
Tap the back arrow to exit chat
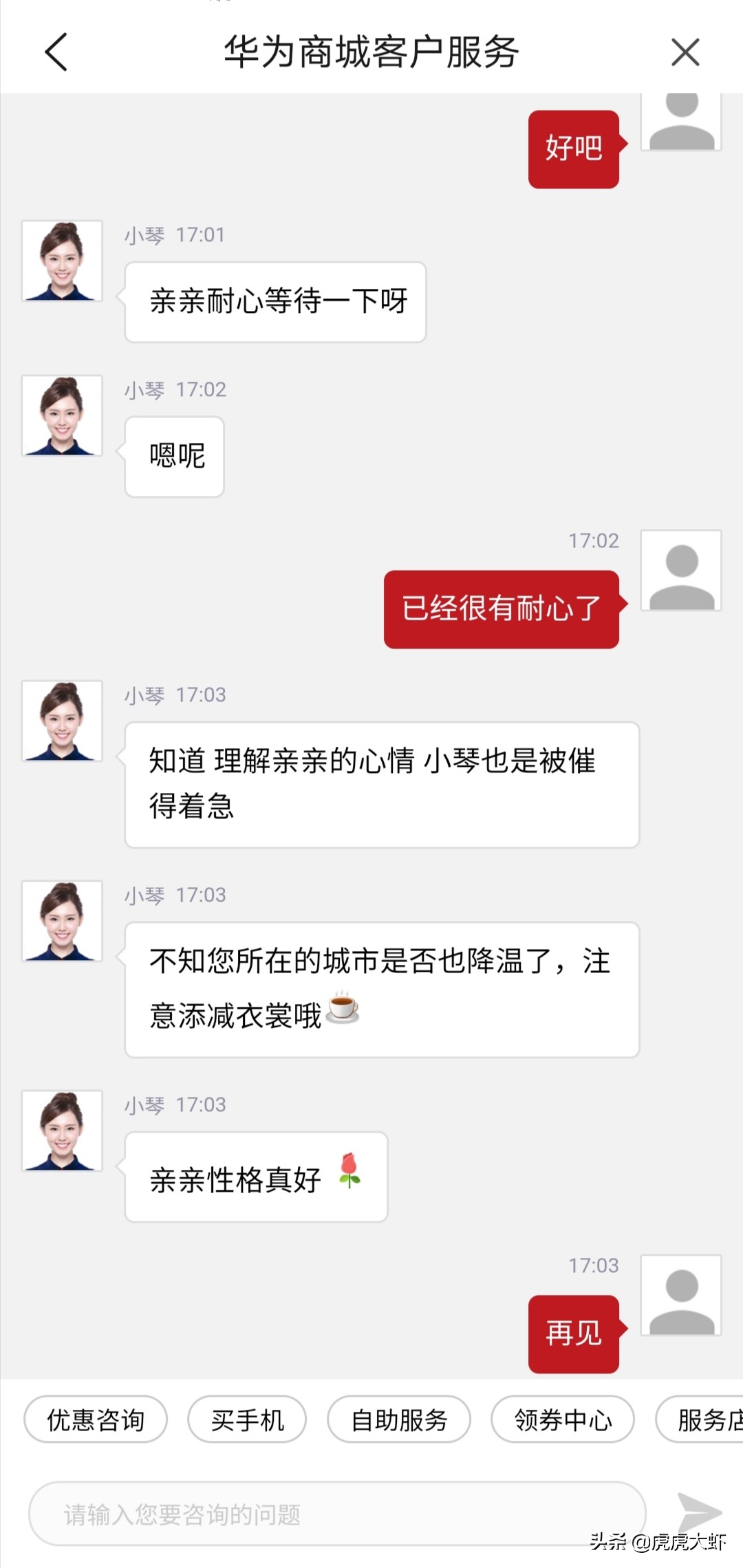[x=58, y=52]
